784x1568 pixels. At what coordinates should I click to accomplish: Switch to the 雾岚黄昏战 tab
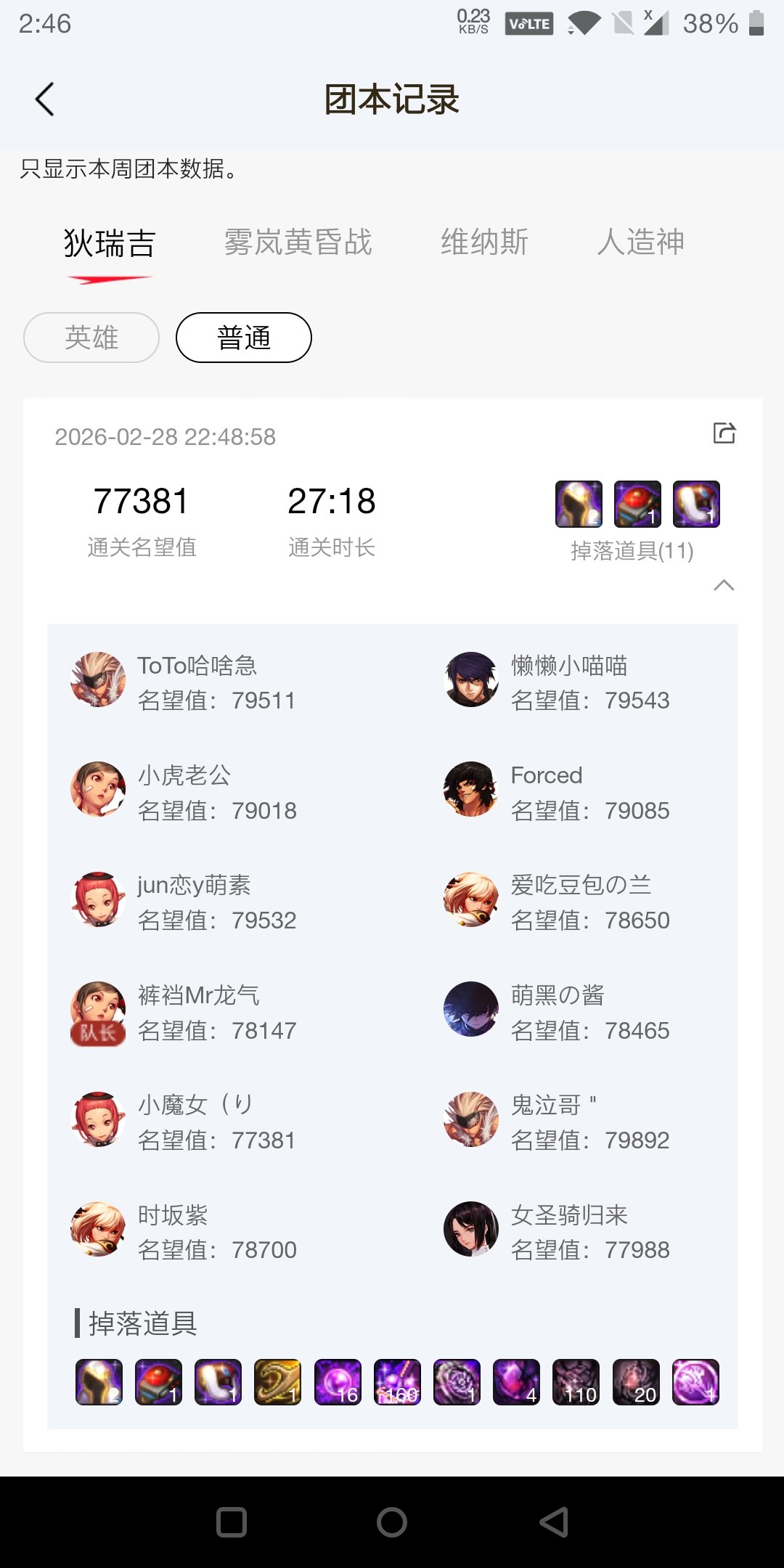click(298, 242)
